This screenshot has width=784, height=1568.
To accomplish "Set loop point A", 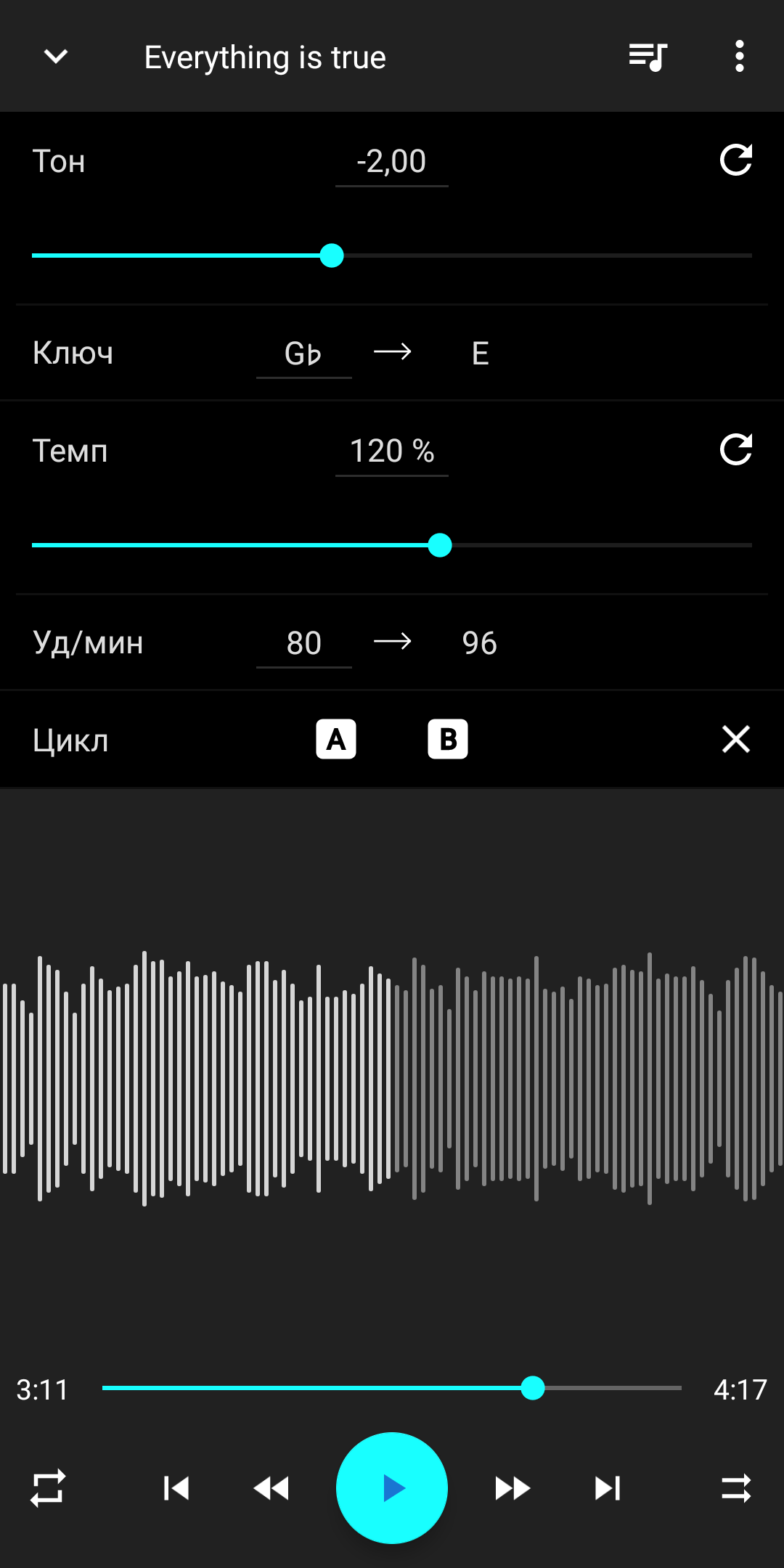I will (x=336, y=740).
